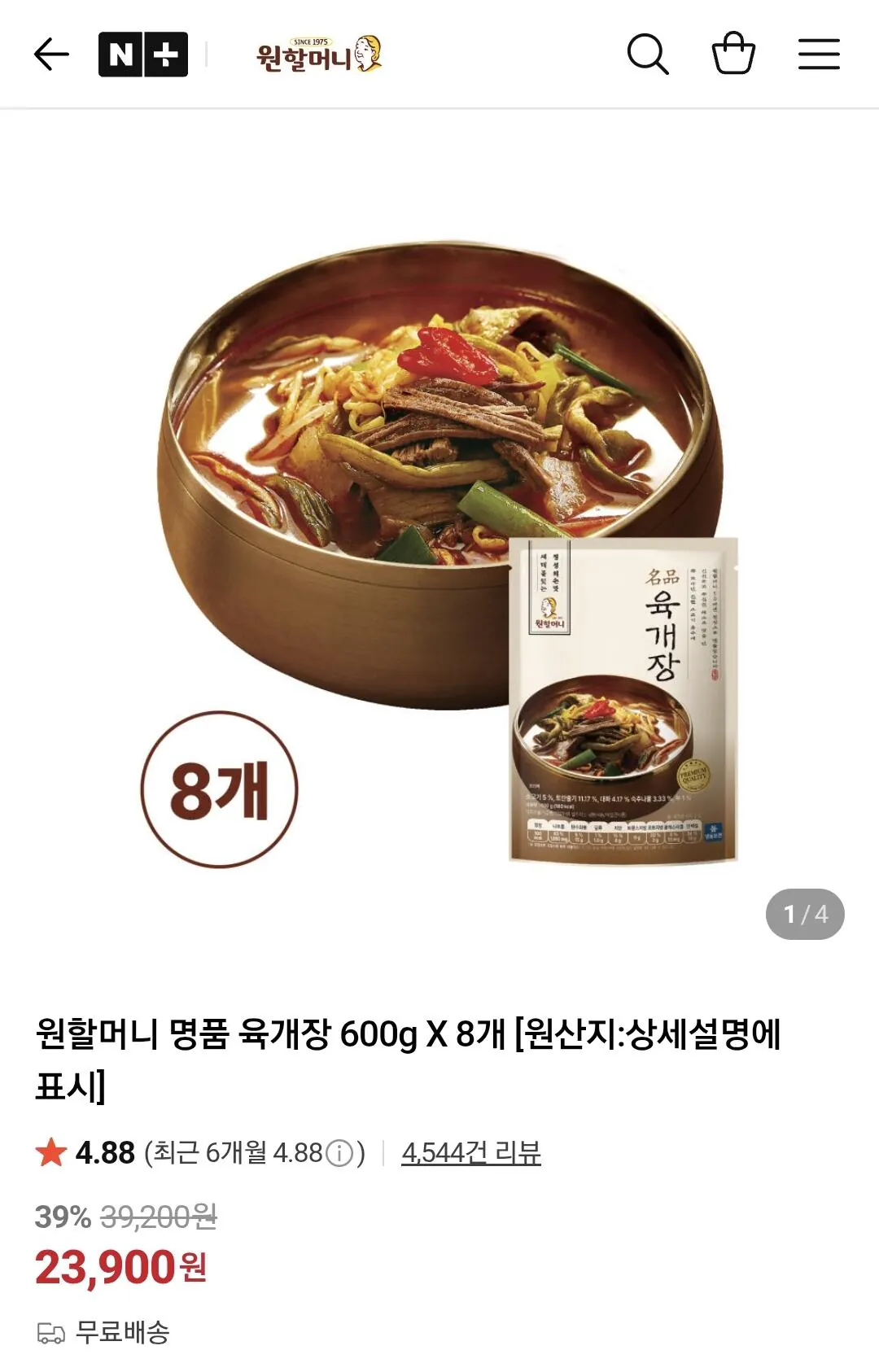879x1372 pixels.
Task: Open the shopping bag icon
Action: (x=731, y=52)
